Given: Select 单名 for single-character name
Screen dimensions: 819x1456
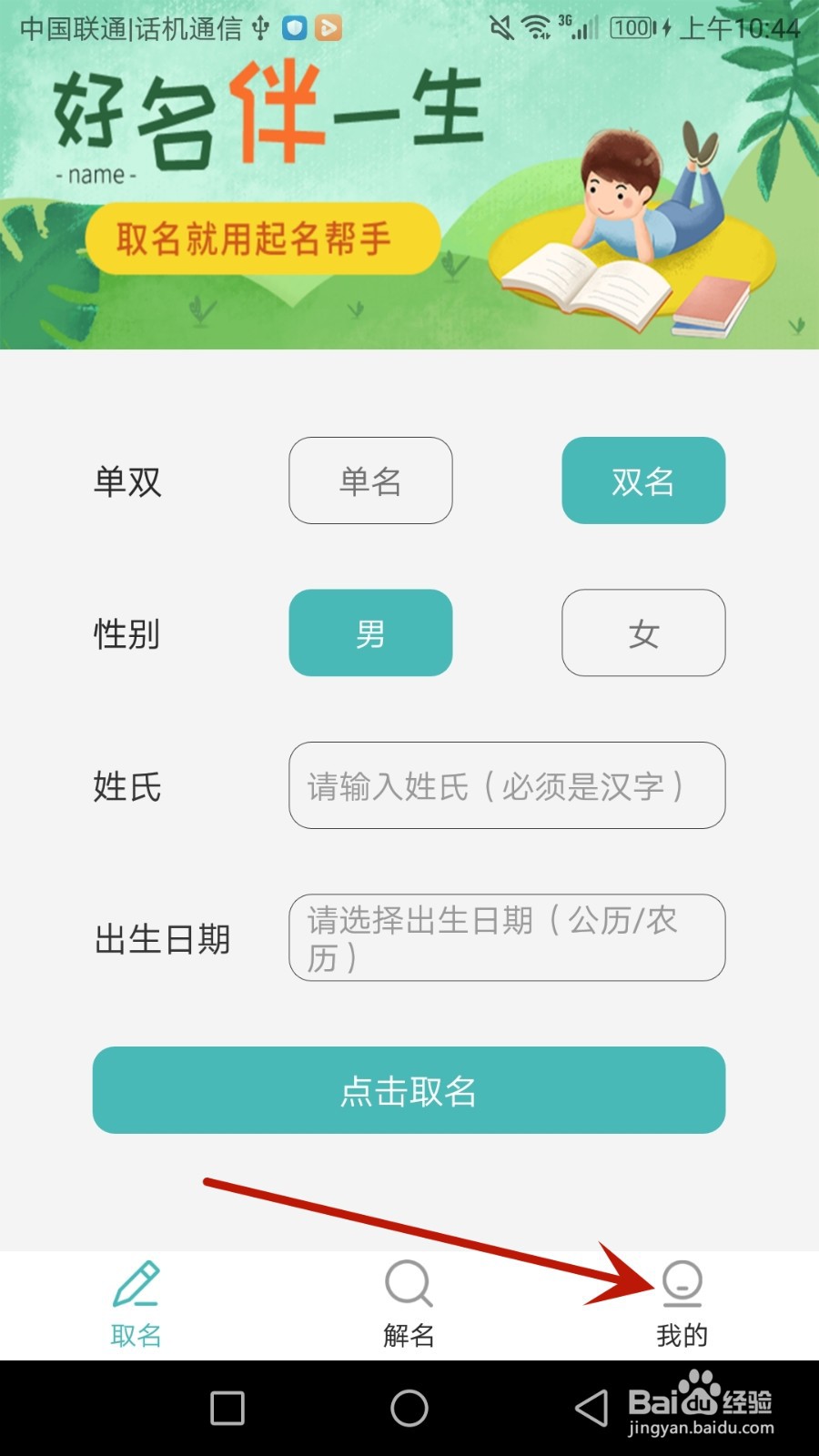Looking at the screenshot, I should click(370, 480).
